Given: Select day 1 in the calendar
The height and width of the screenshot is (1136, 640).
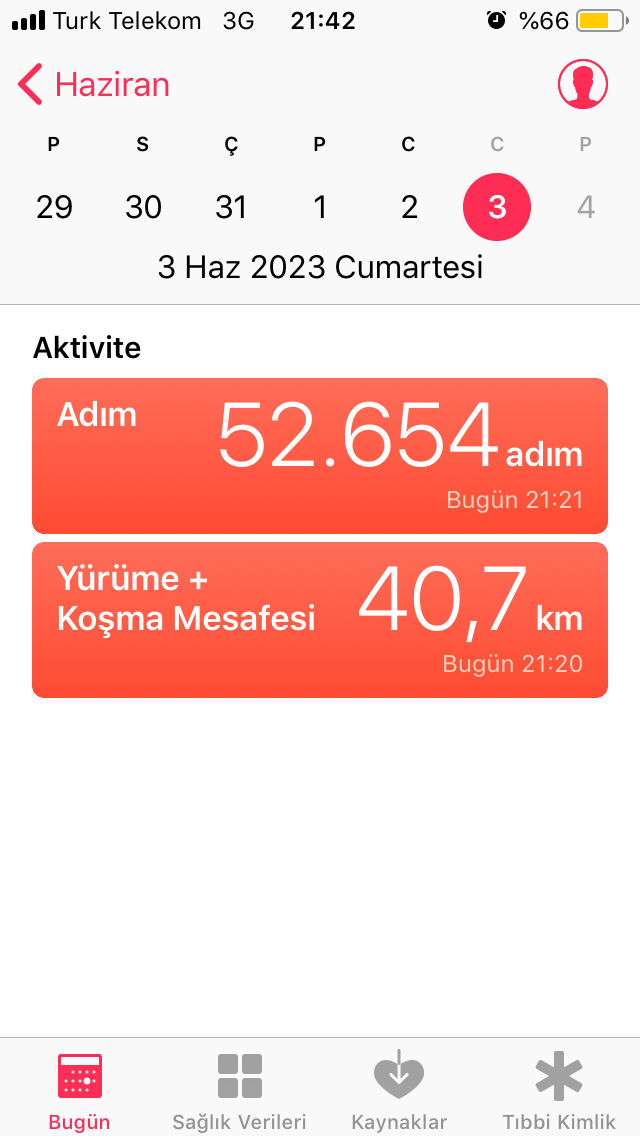Looking at the screenshot, I should point(320,207).
